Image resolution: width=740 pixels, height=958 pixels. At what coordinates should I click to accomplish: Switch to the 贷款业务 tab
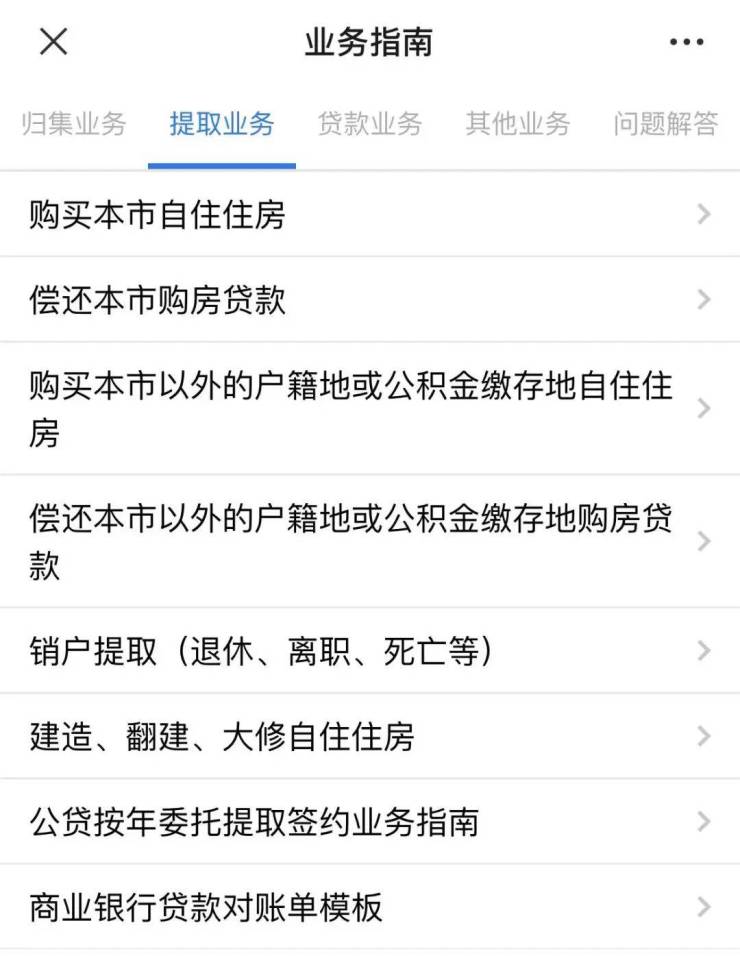(369, 124)
